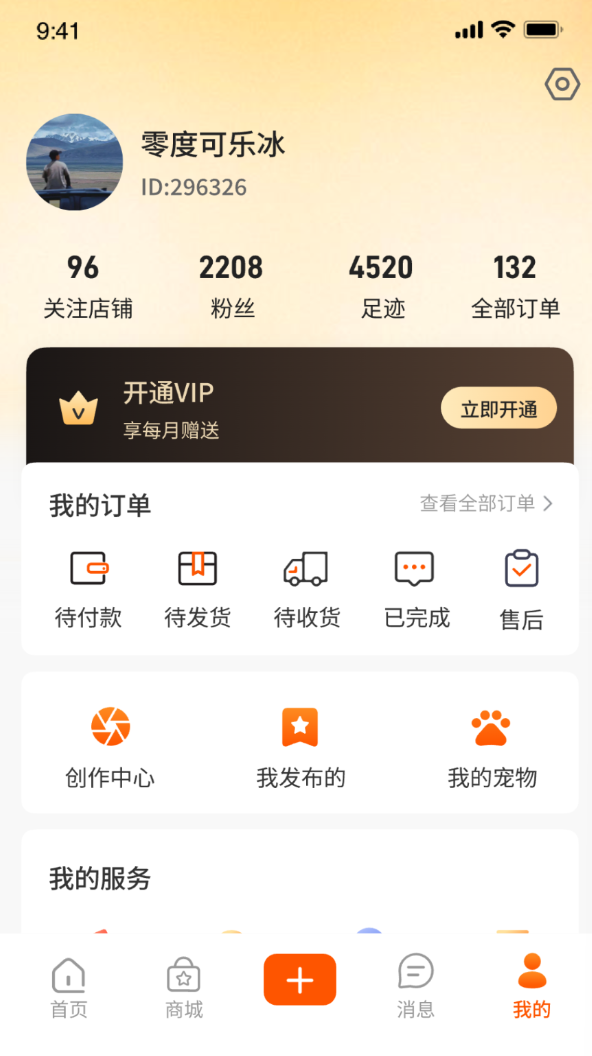Switch to the 首页 home tab
Screen dimensions: 592x1056
click(69, 987)
